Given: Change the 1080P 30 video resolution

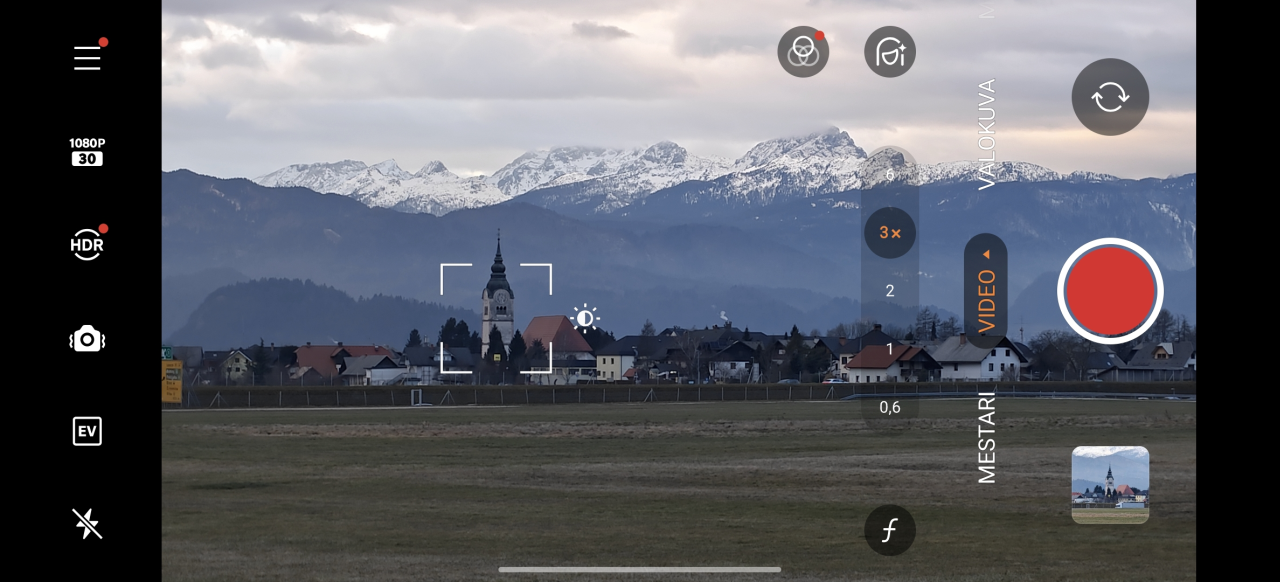Looking at the screenshot, I should tap(87, 151).
